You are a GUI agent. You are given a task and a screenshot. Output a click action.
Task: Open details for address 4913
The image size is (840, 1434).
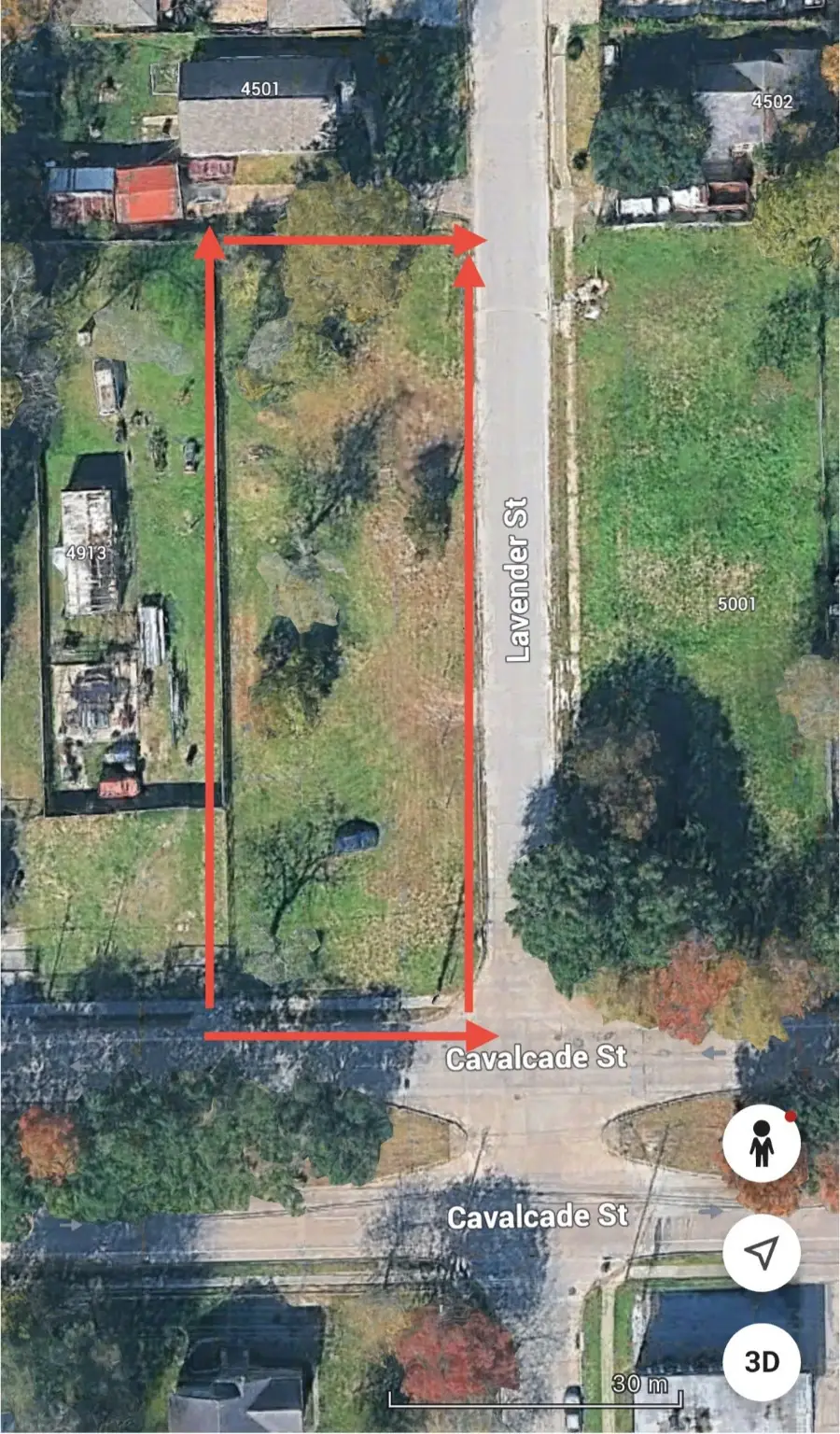[x=85, y=552]
